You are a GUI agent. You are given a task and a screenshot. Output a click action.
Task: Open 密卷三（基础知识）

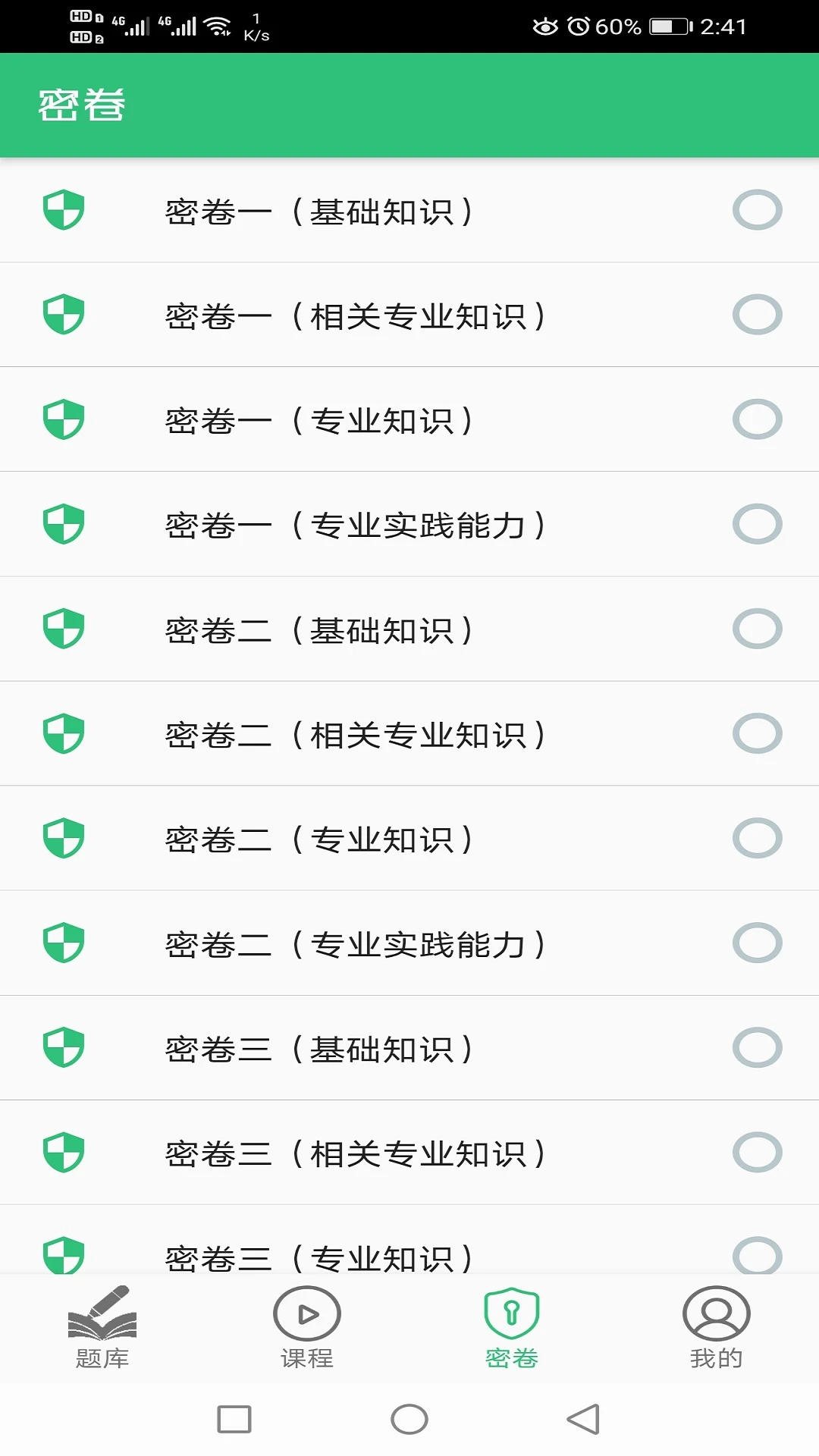(318, 1048)
